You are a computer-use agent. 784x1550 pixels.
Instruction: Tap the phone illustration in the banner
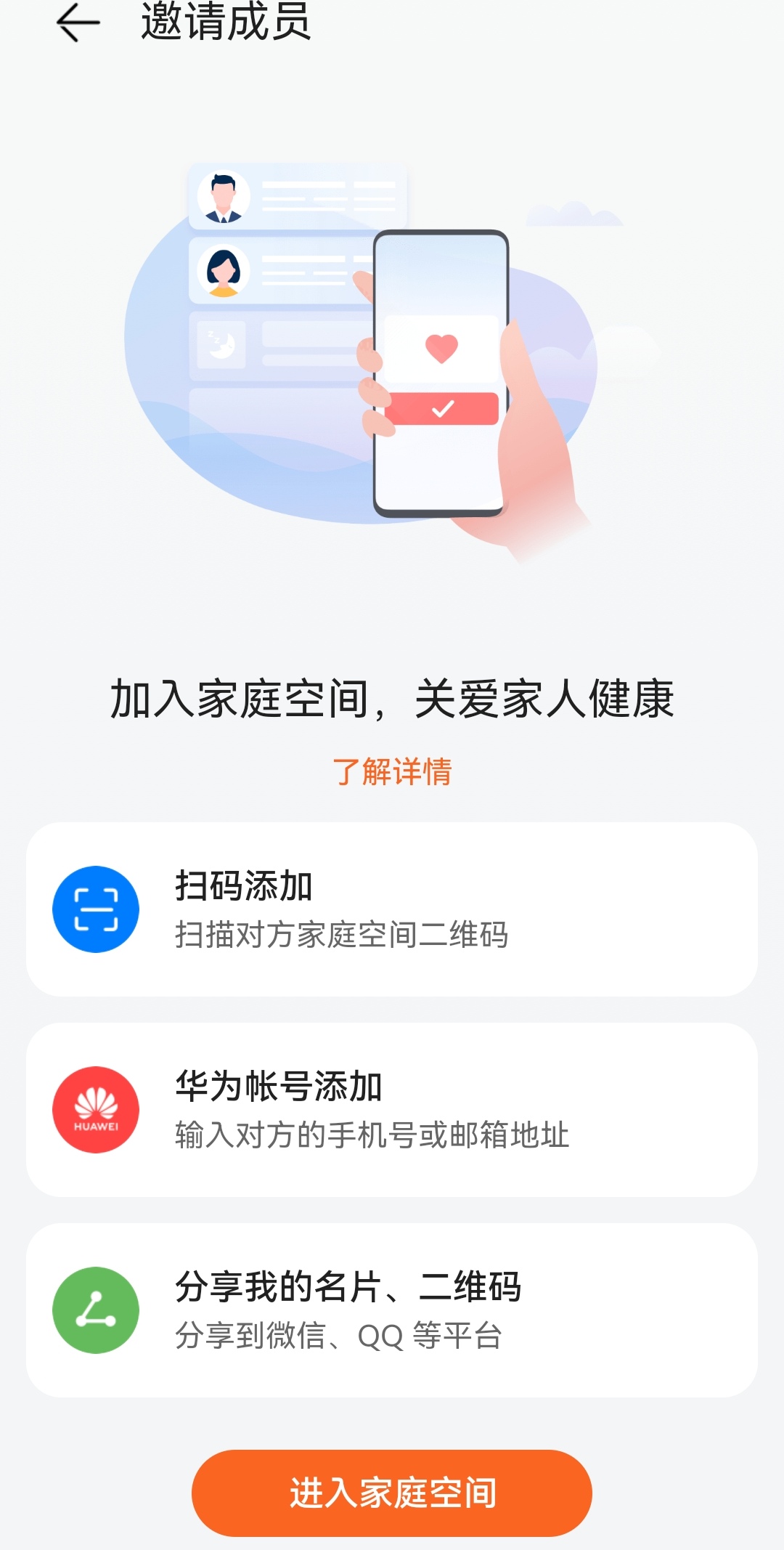click(x=441, y=370)
